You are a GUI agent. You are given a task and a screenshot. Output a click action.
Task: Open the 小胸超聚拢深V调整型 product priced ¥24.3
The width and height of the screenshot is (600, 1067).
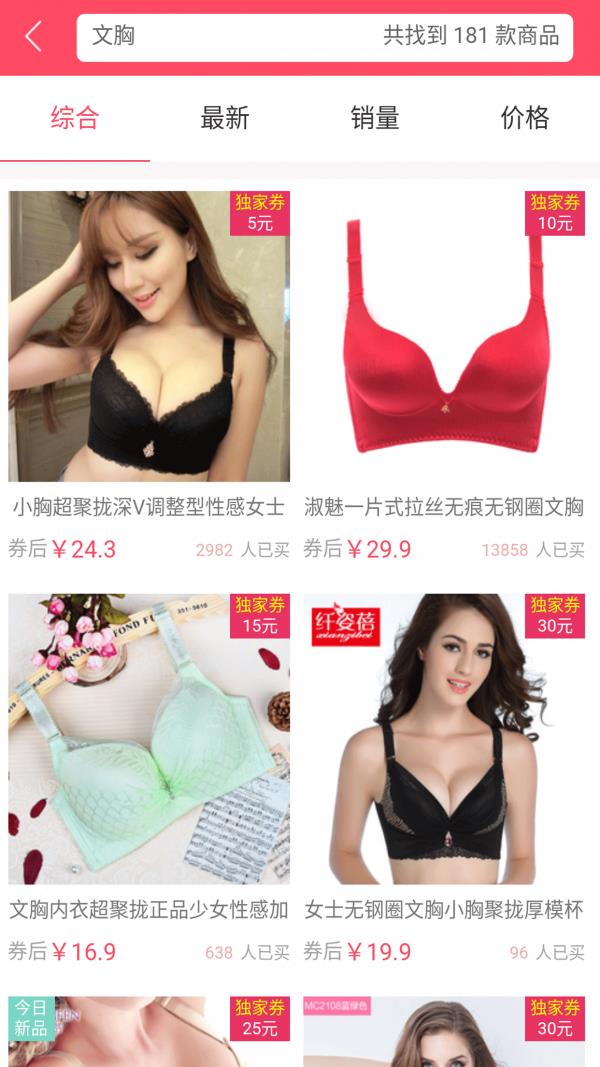[x=149, y=336]
